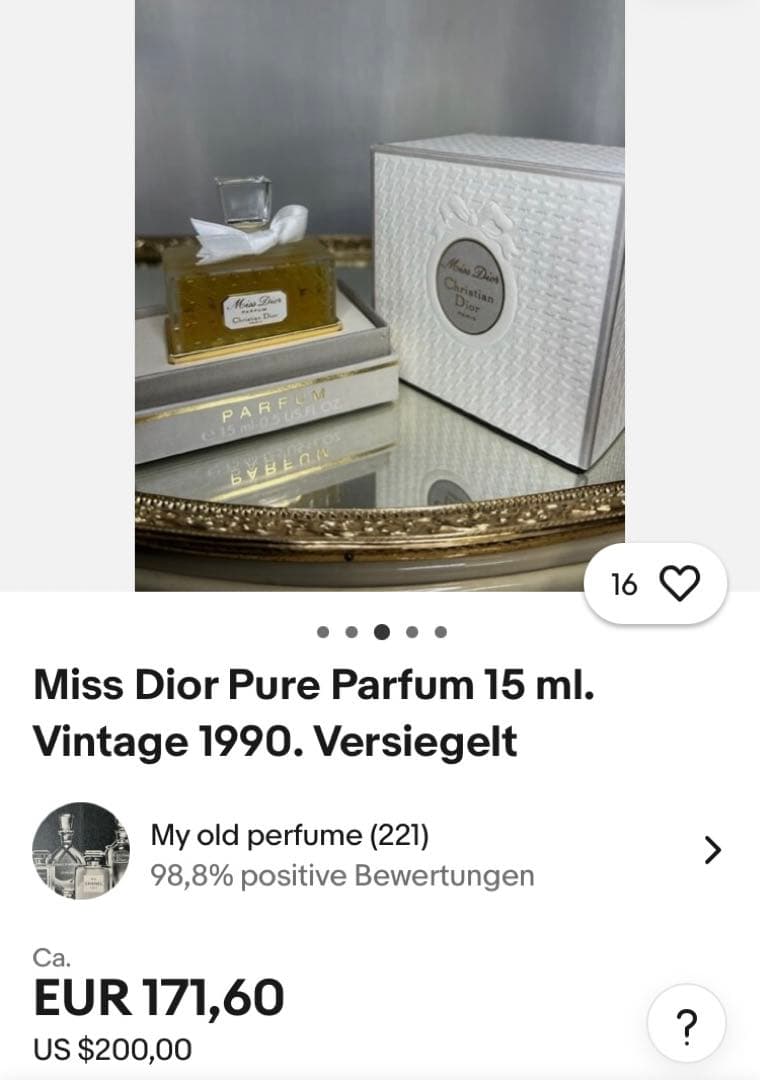The height and width of the screenshot is (1080, 760).
Task: Select the last dot in the photo carousel
Action: tap(439, 631)
